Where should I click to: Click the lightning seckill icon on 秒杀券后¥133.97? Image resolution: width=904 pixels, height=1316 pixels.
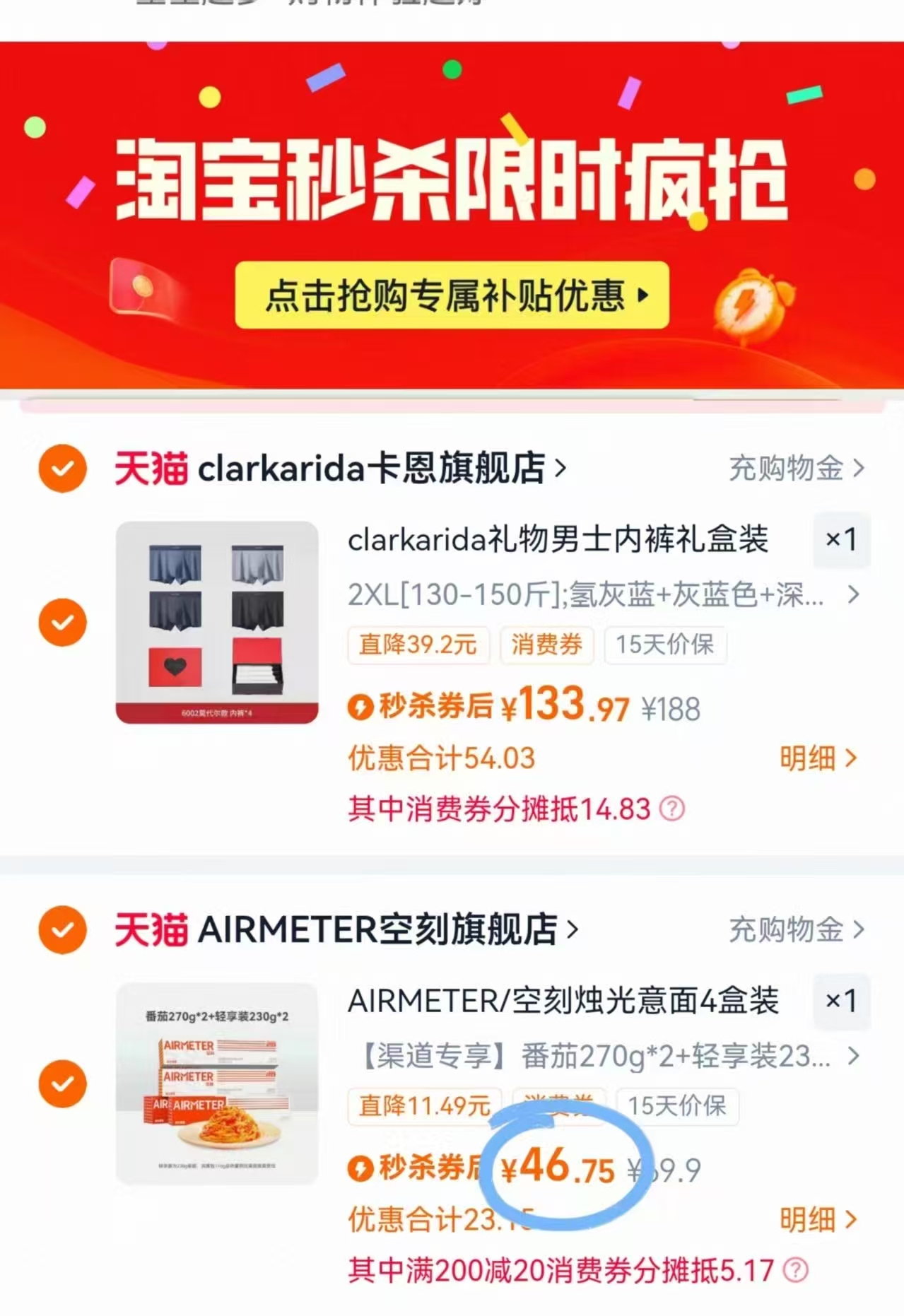(x=360, y=706)
